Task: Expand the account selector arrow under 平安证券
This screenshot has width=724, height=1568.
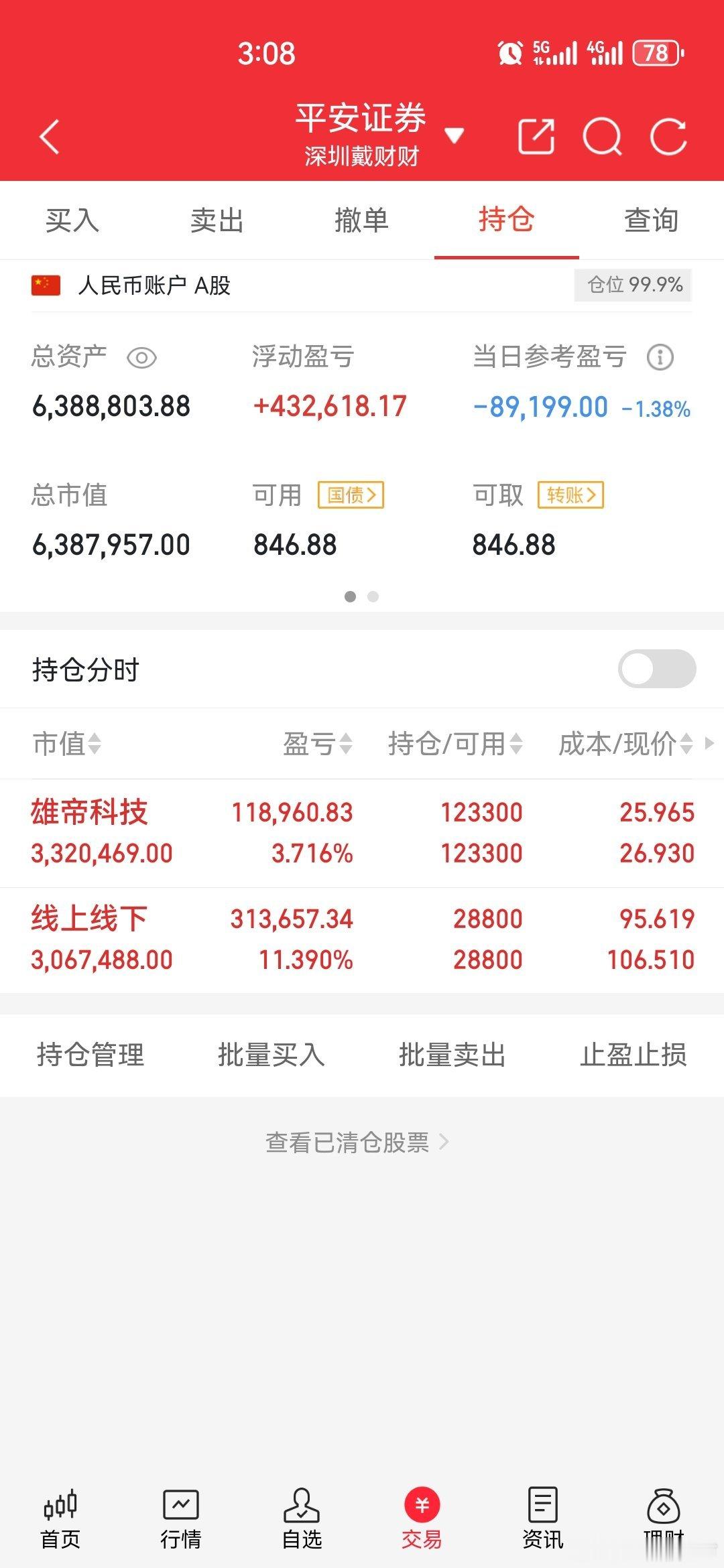Action: [455, 135]
